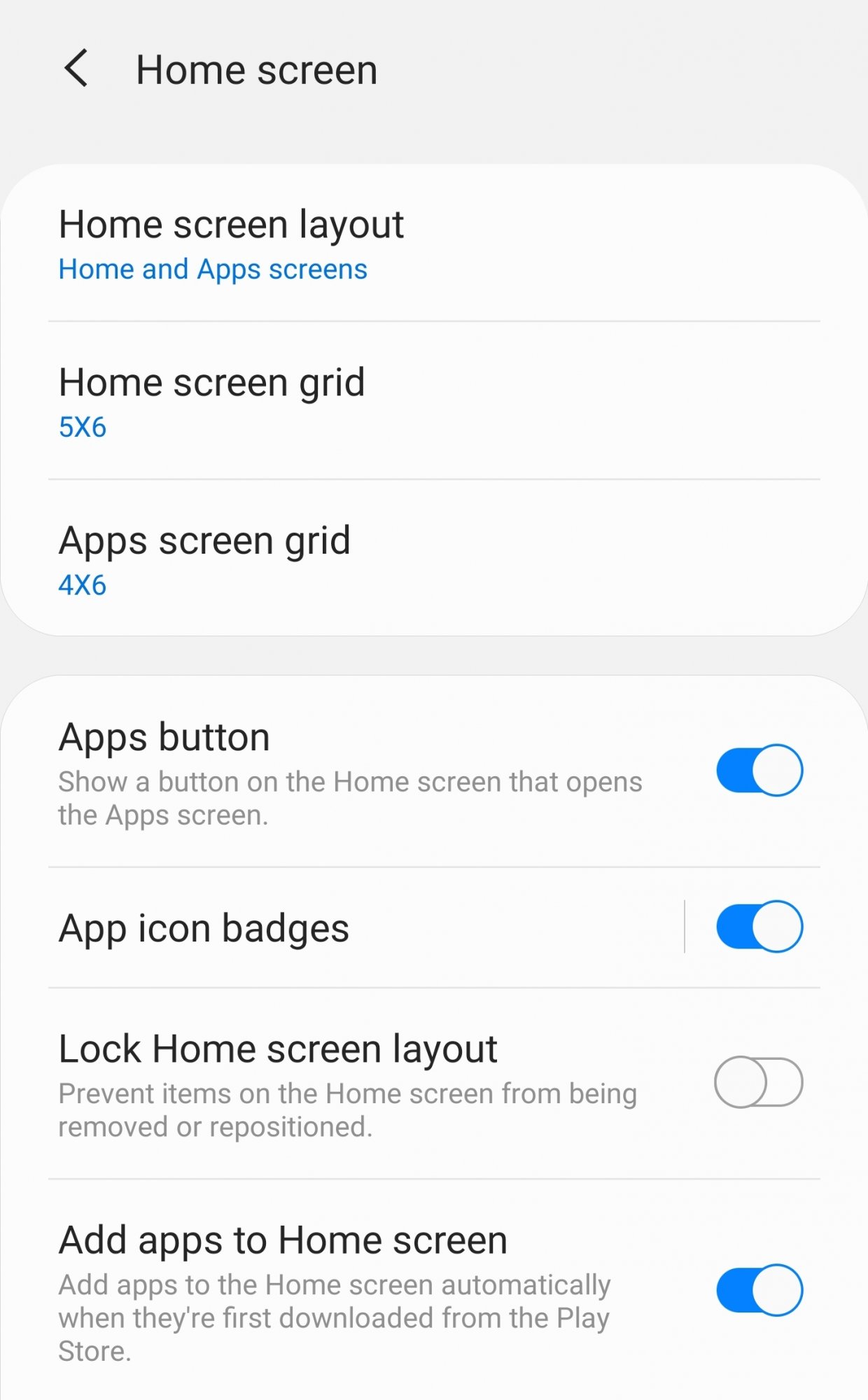Go back from Home screen settings

[76, 69]
